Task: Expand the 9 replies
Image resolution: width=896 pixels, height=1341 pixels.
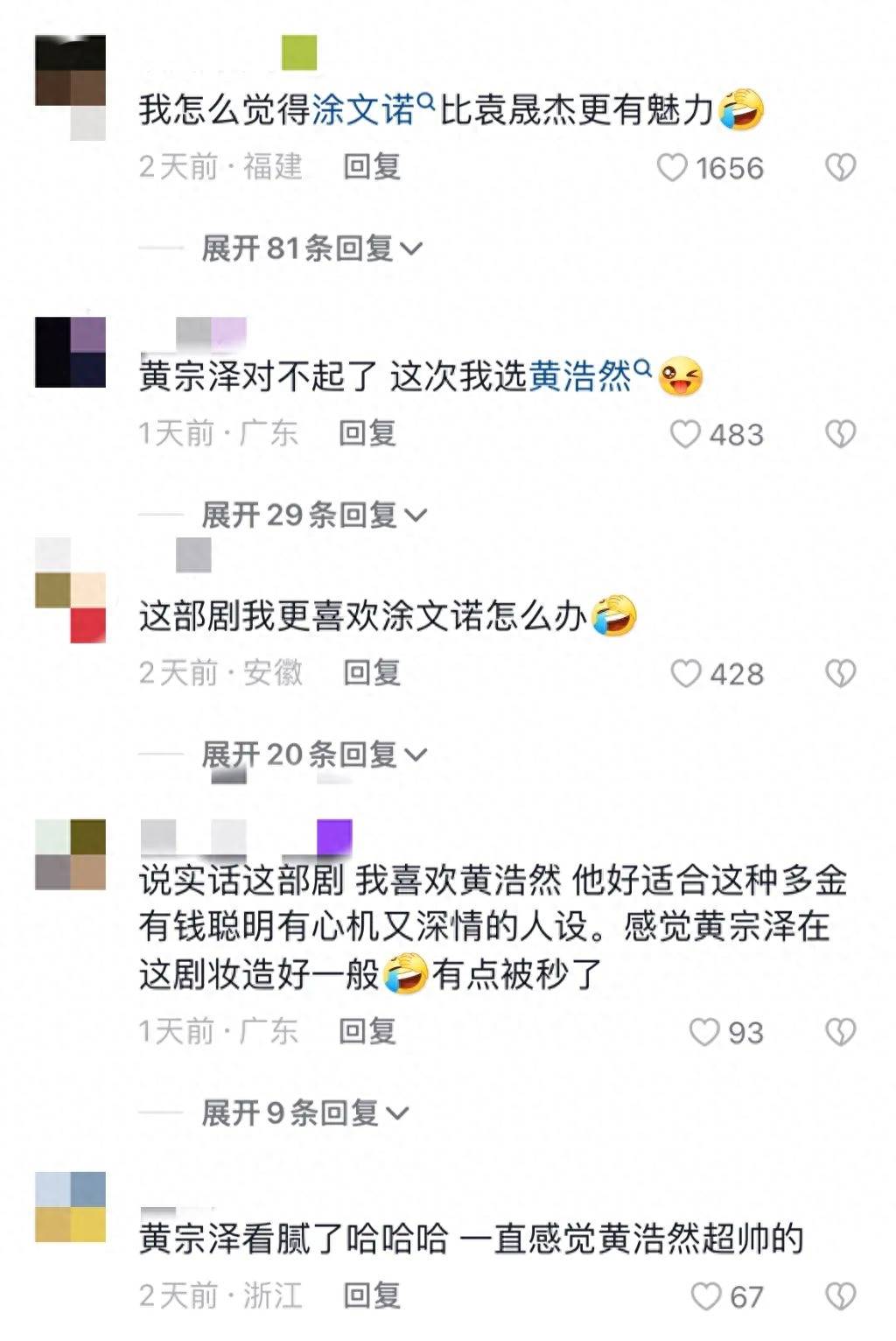Action: [304, 1113]
